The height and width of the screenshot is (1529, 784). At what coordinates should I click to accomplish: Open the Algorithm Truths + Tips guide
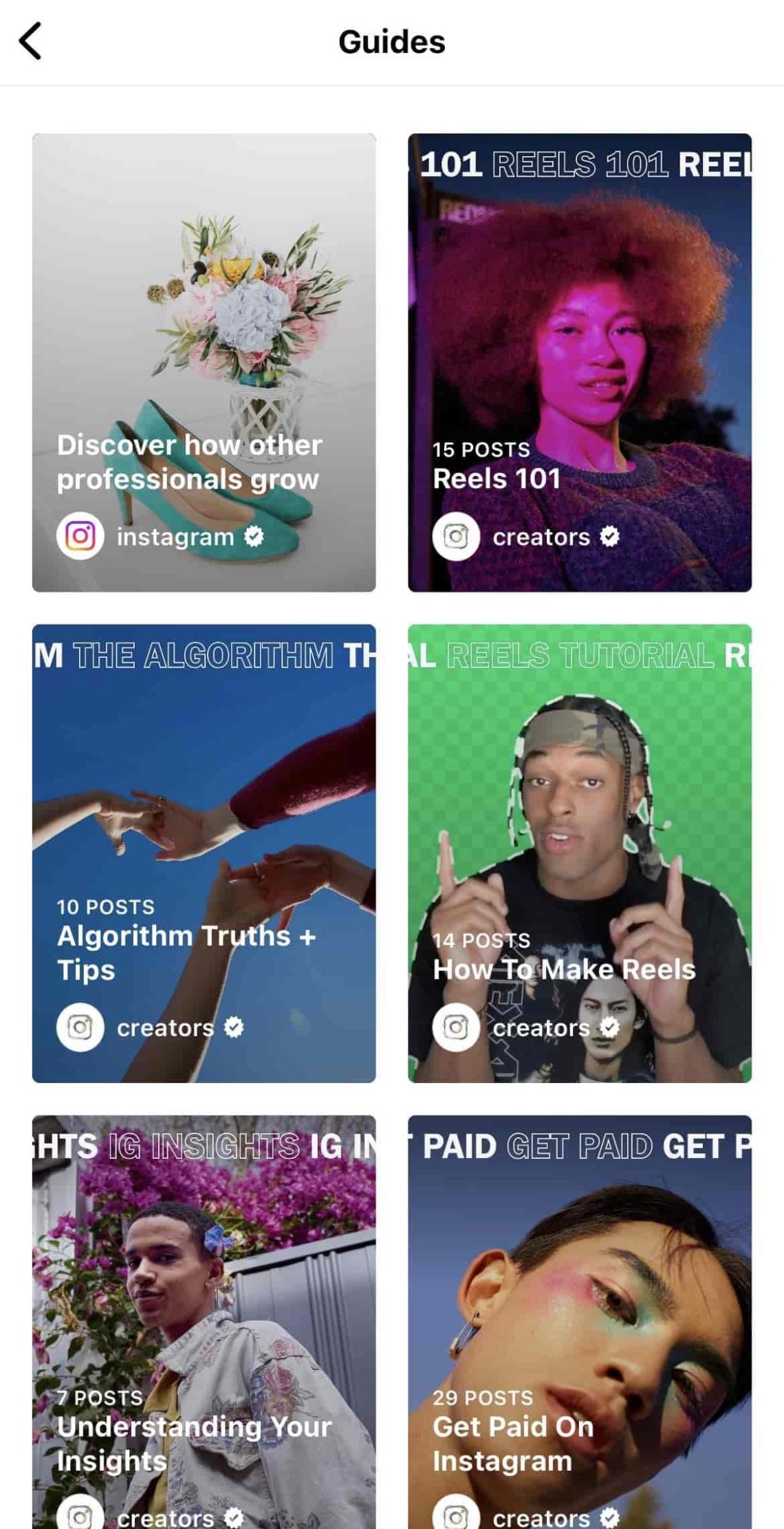pyautogui.click(x=204, y=853)
